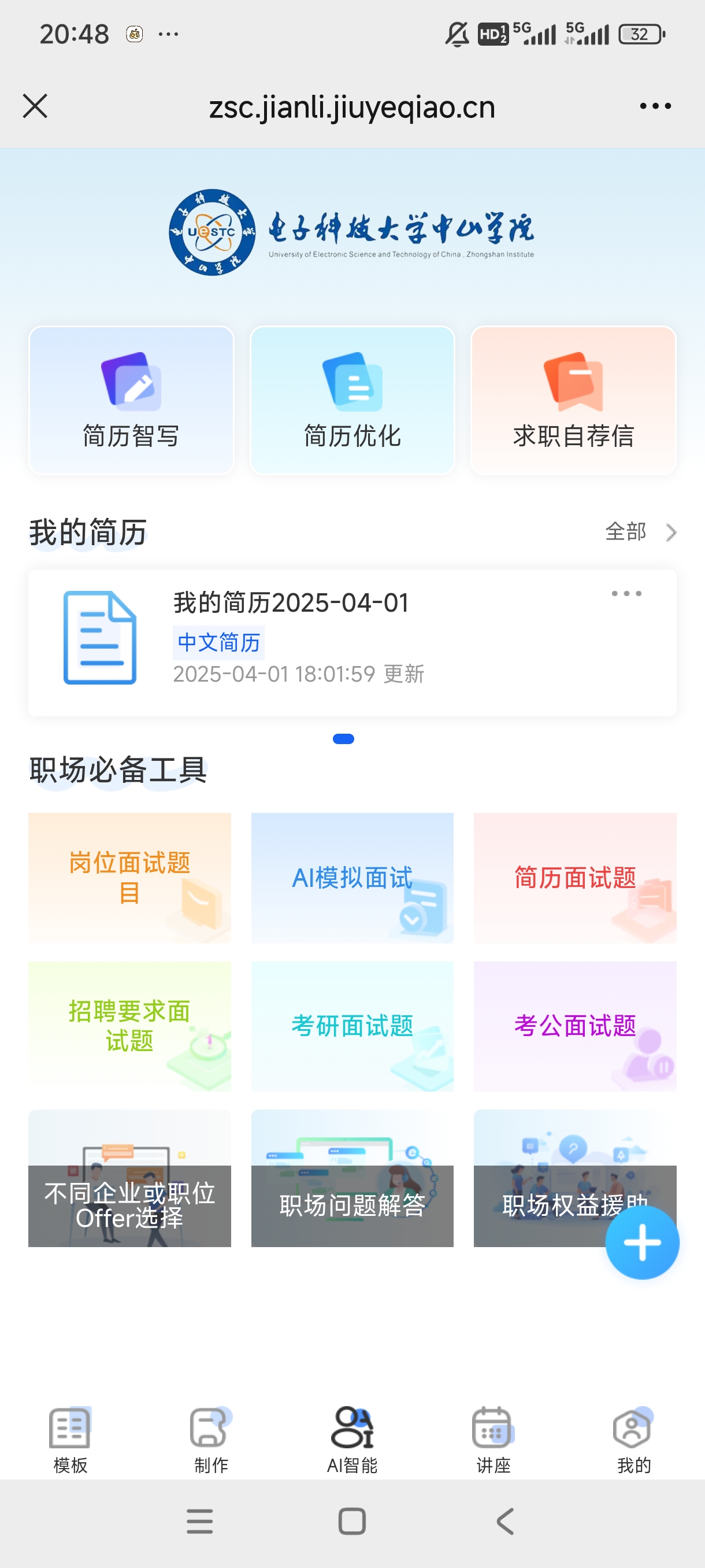
Task: Open 简历面试题 tool
Action: pos(575,877)
